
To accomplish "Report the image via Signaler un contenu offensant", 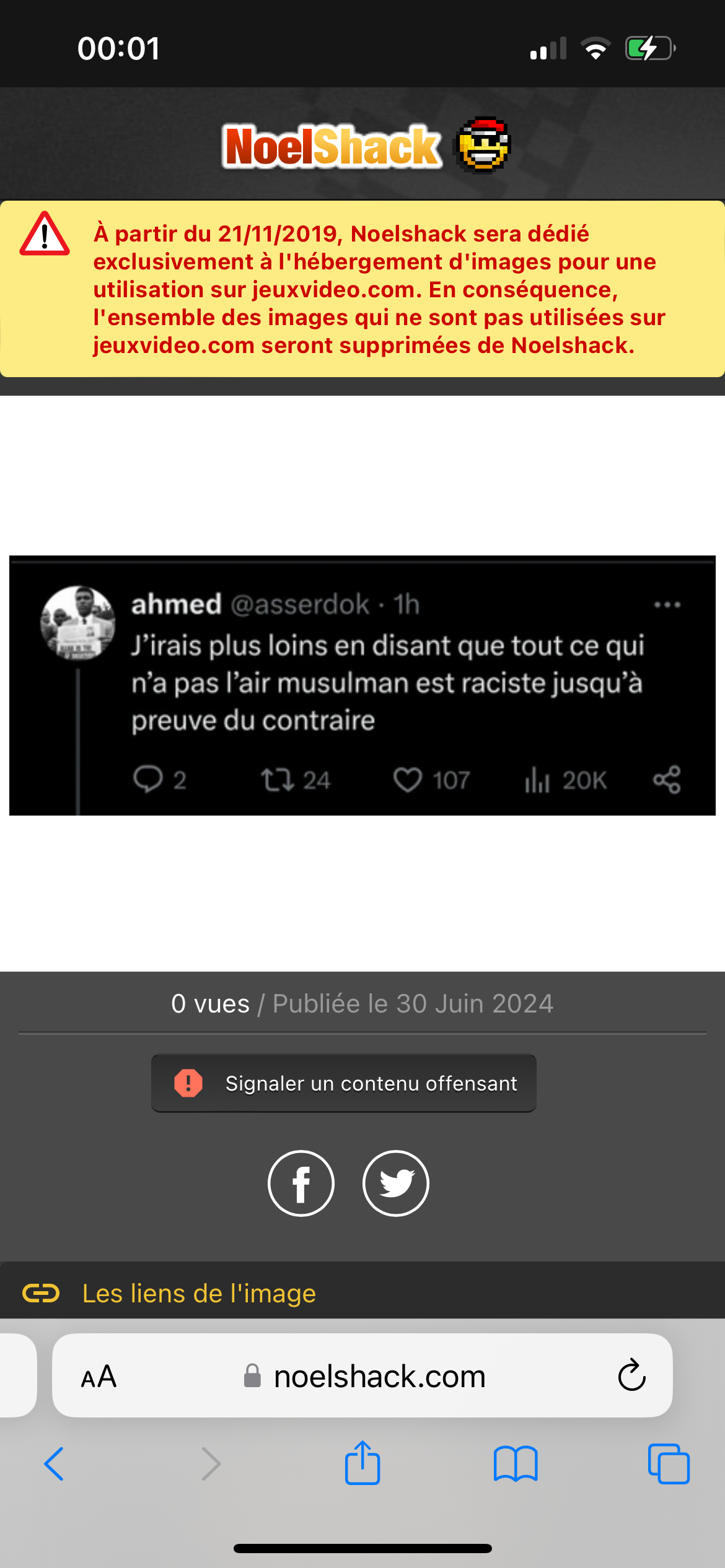I will pos(344,1083).
